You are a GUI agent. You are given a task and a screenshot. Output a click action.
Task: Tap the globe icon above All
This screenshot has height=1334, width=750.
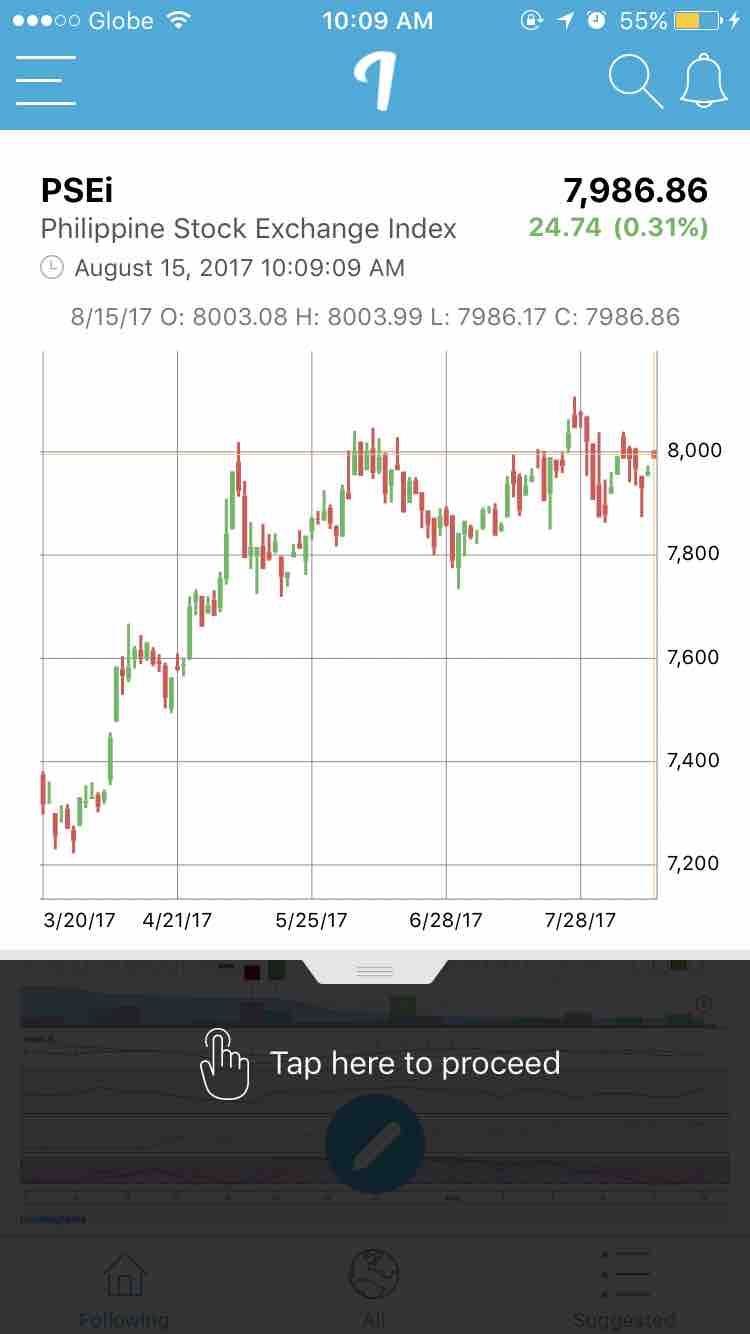tap(375, 1275)
